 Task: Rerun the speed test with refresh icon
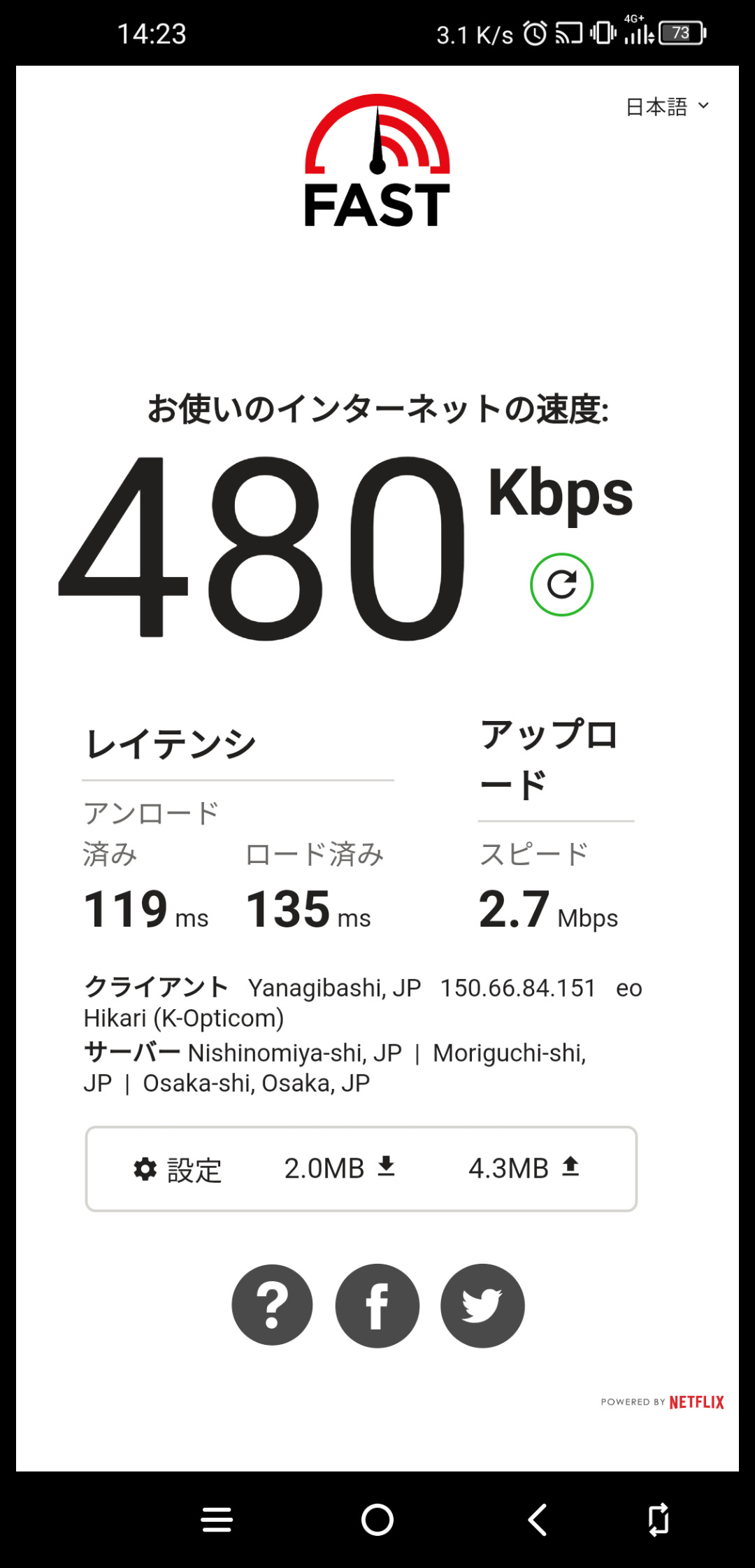click(x=561, y=585)
